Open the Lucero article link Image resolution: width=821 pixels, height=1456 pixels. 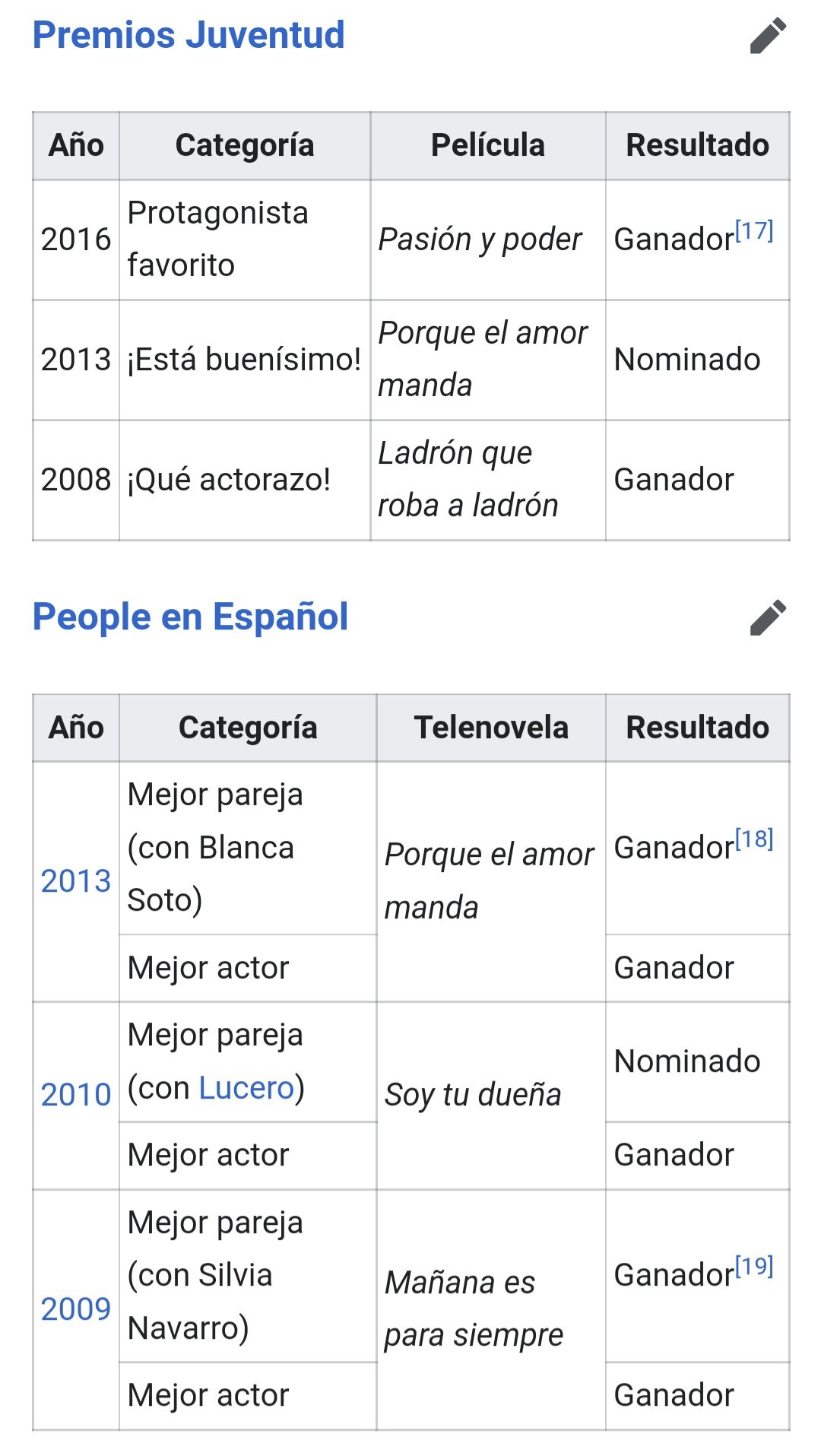pos(246,1088)
